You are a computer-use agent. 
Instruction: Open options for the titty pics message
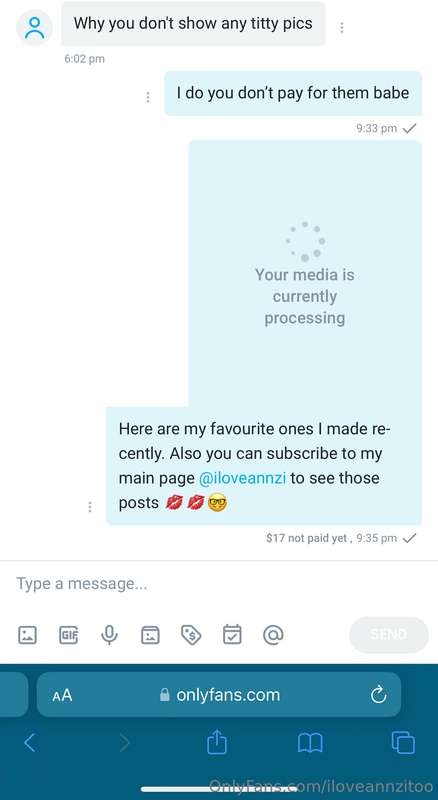pos(342,28)
